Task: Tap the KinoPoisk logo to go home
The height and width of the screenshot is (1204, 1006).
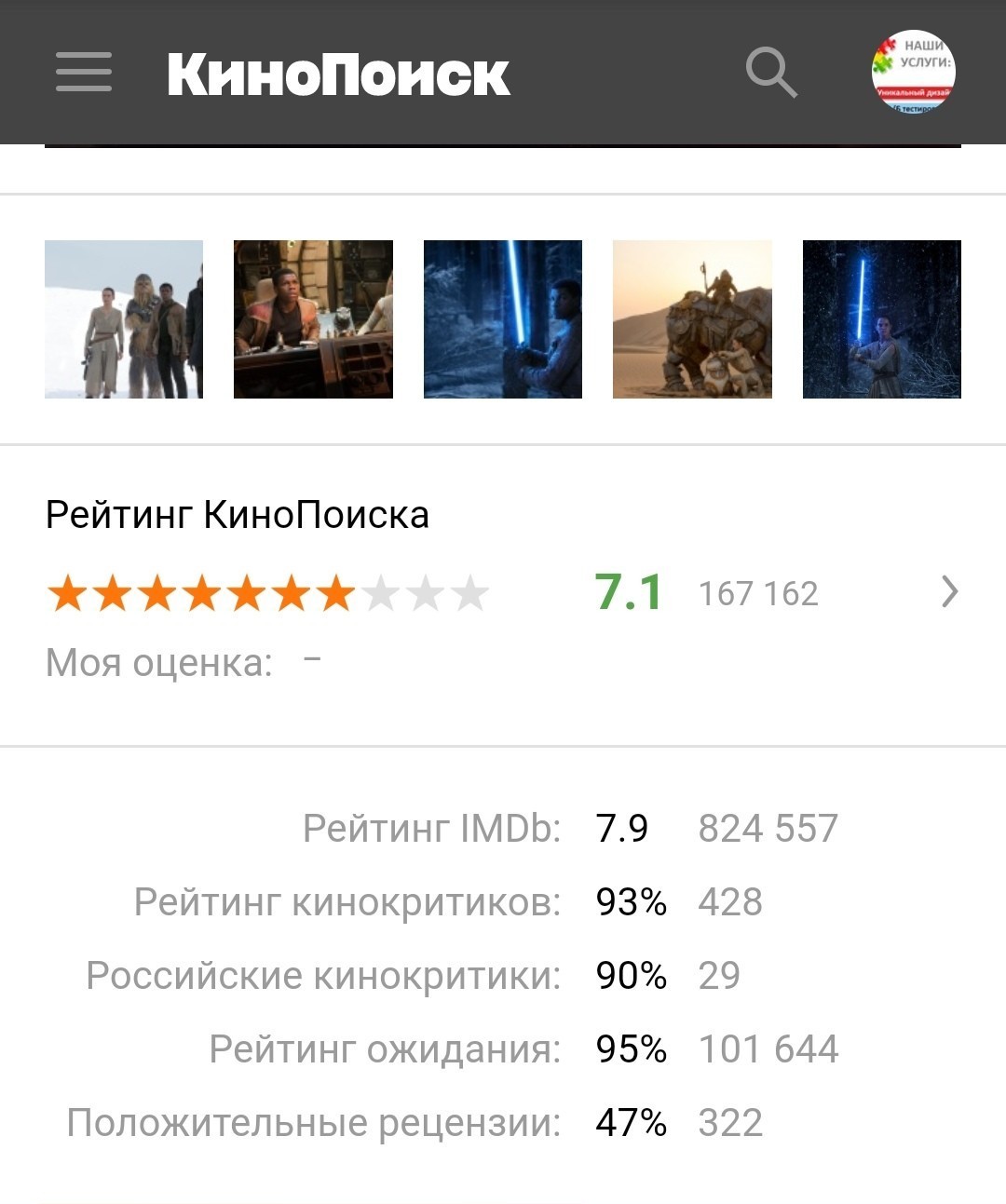Action: pos(338,74)
